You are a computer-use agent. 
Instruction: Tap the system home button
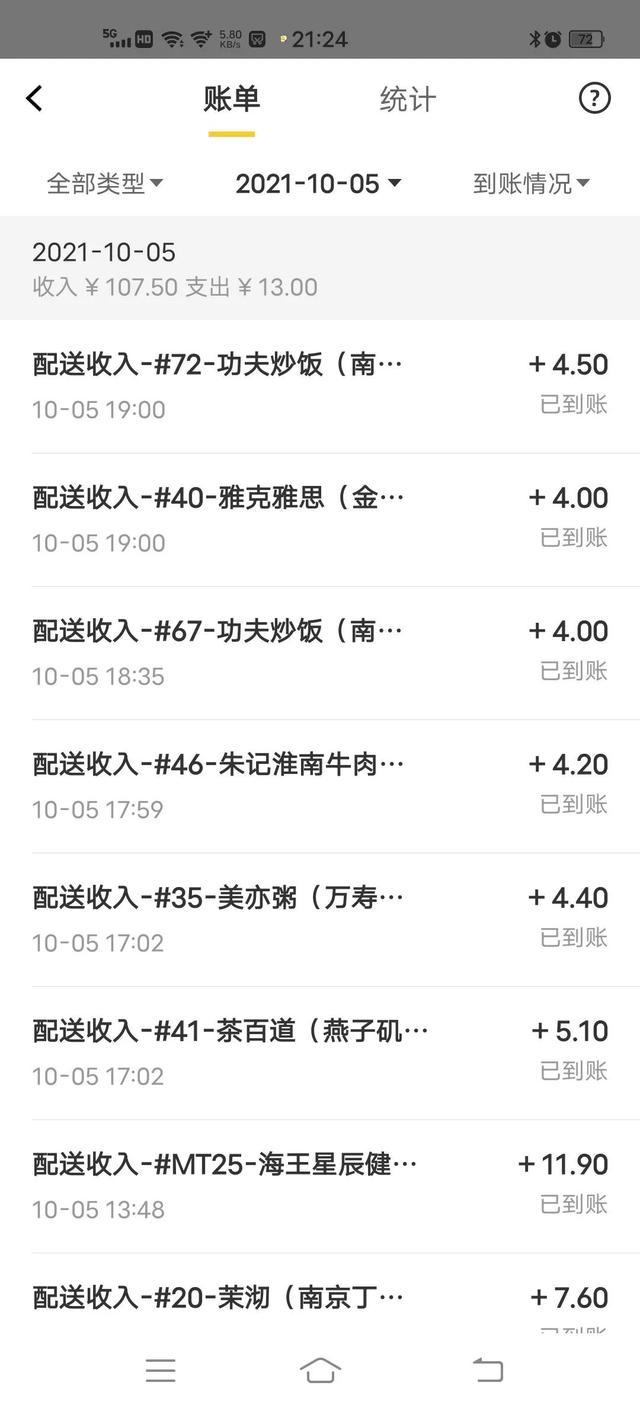point(320,1370)
